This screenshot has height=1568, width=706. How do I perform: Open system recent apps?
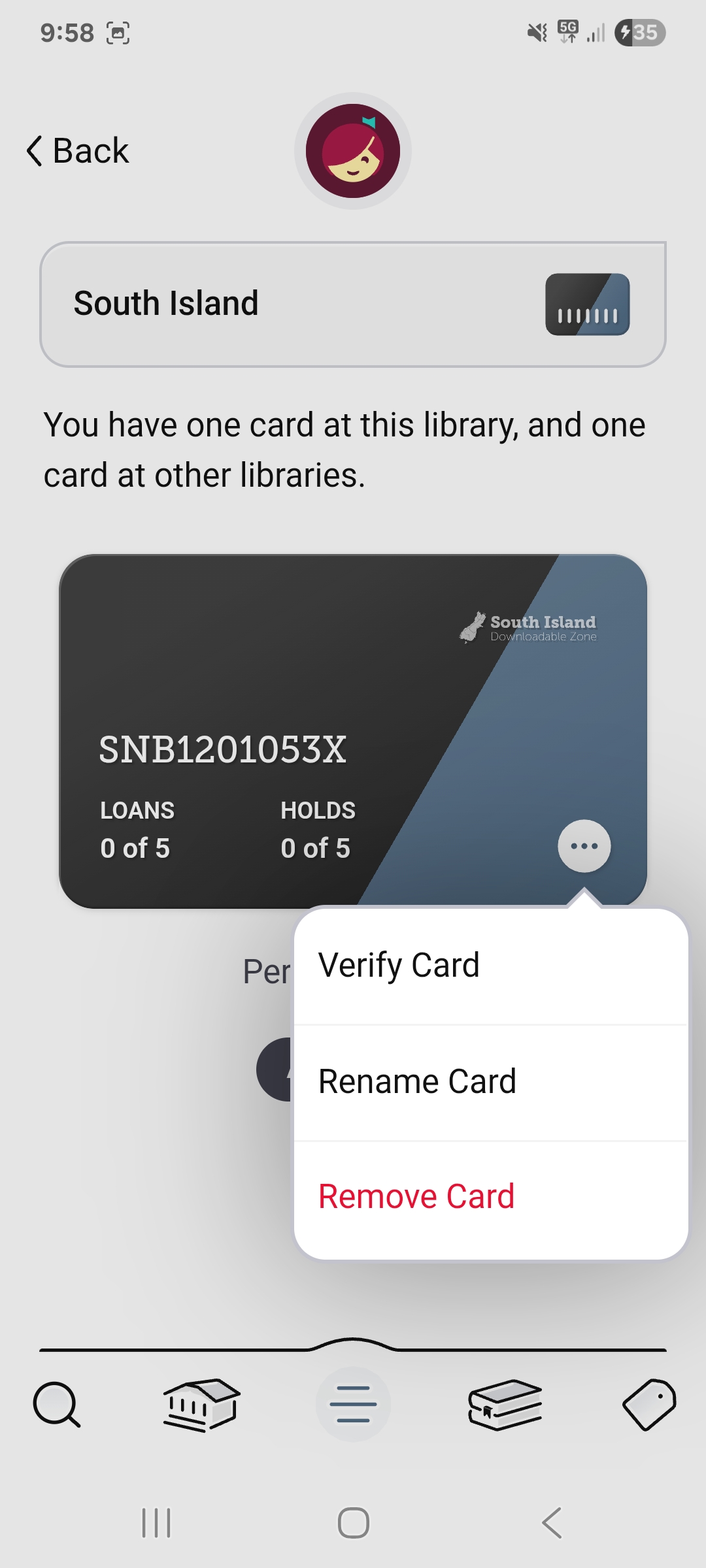click(x=156, y=1523)
